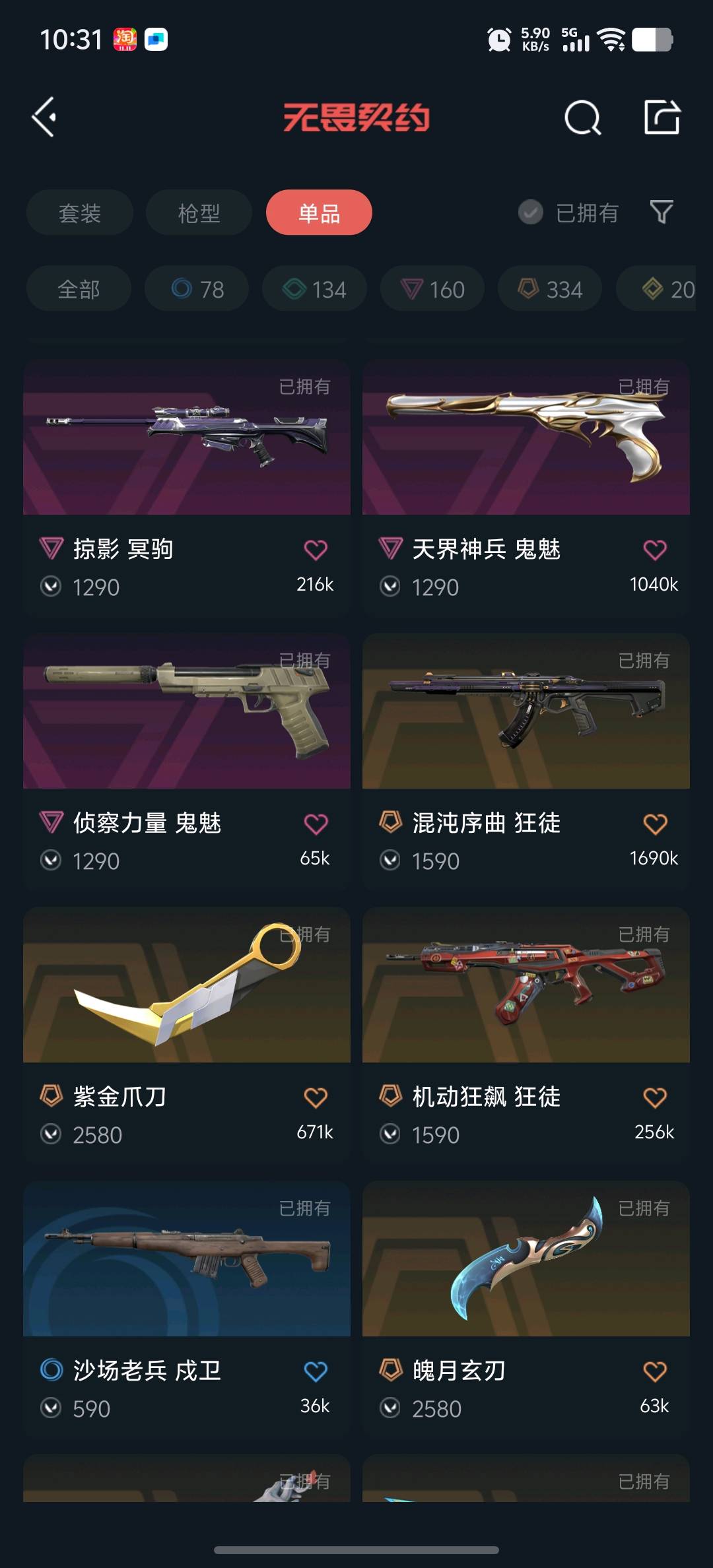This screenshot has width=713, height=1568.
Task: Select the 全部 rarity chip
Action: point(79,288)
